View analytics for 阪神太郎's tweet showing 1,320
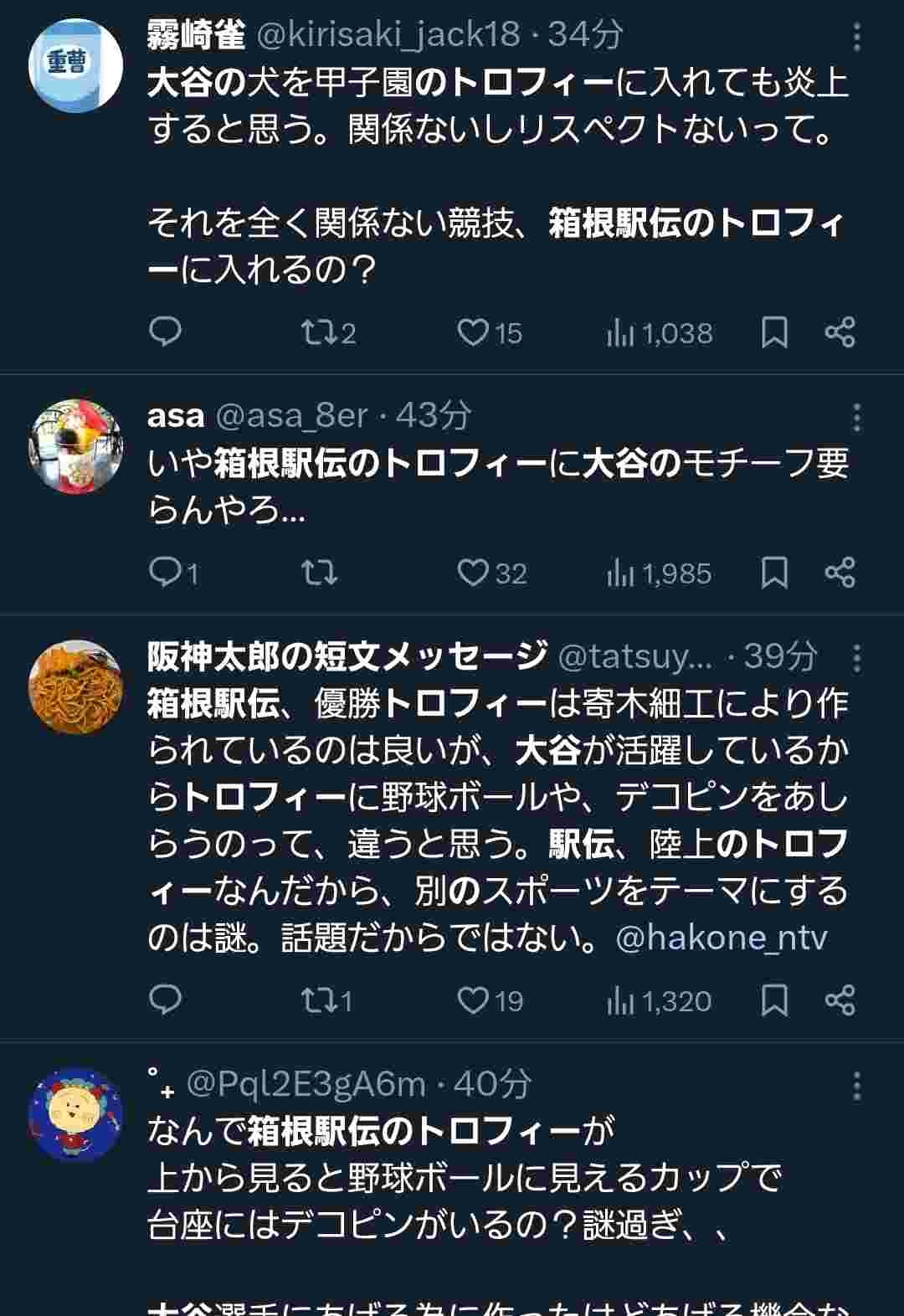Viewport: 904px width, 1316px height. point(659,1000)
